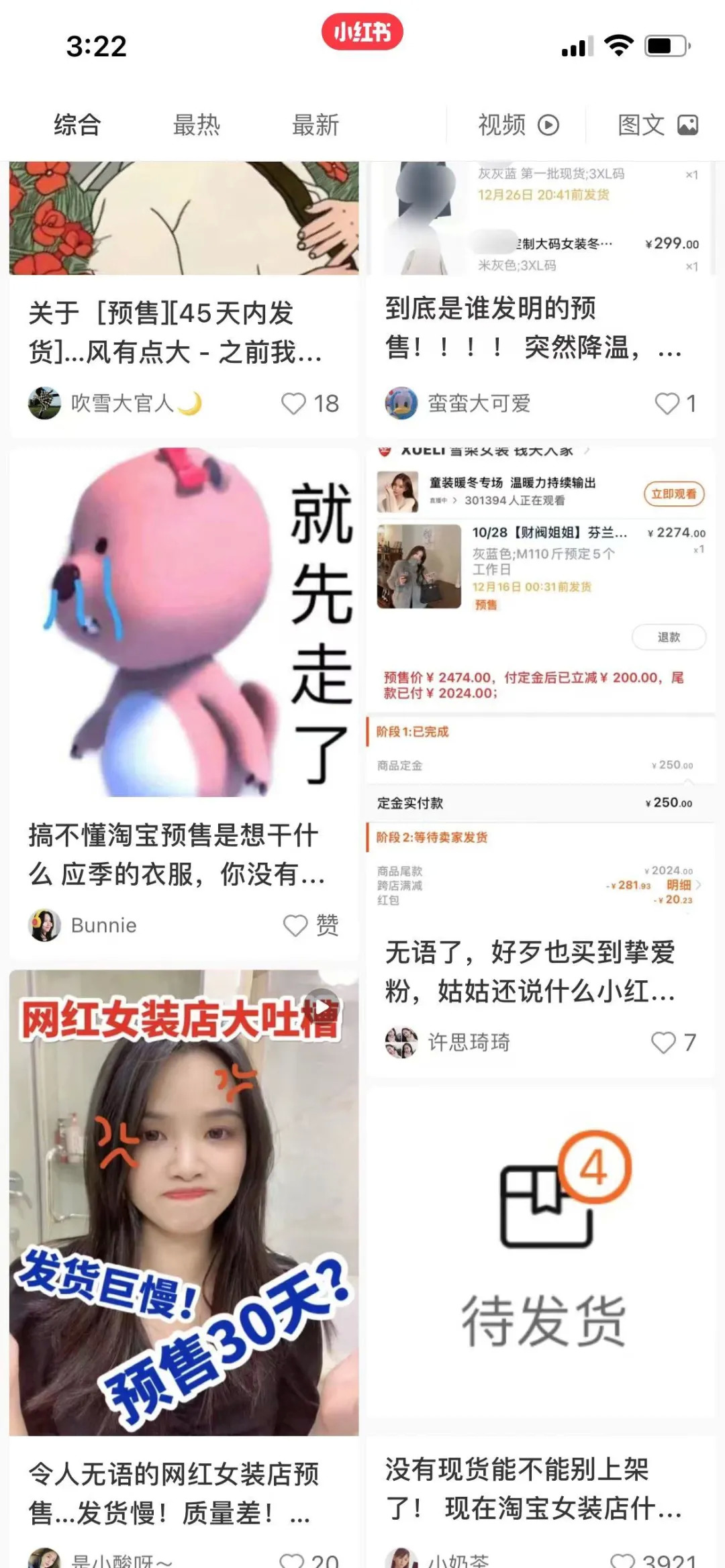The image size is (725, 1568).
Task: Switch to the 综合 tab
Action: point(77,125)
